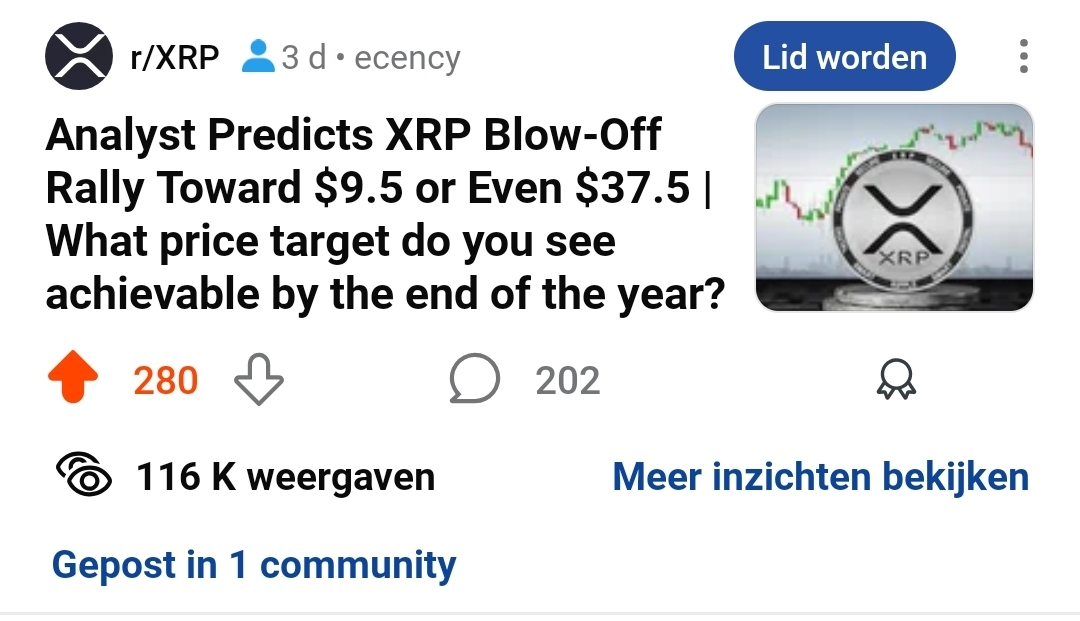Image resolution: width=1080 pixels, height=621 pixels.
Task: View Meer inzichten bekijken insights
Action: (x=820, y=477)
